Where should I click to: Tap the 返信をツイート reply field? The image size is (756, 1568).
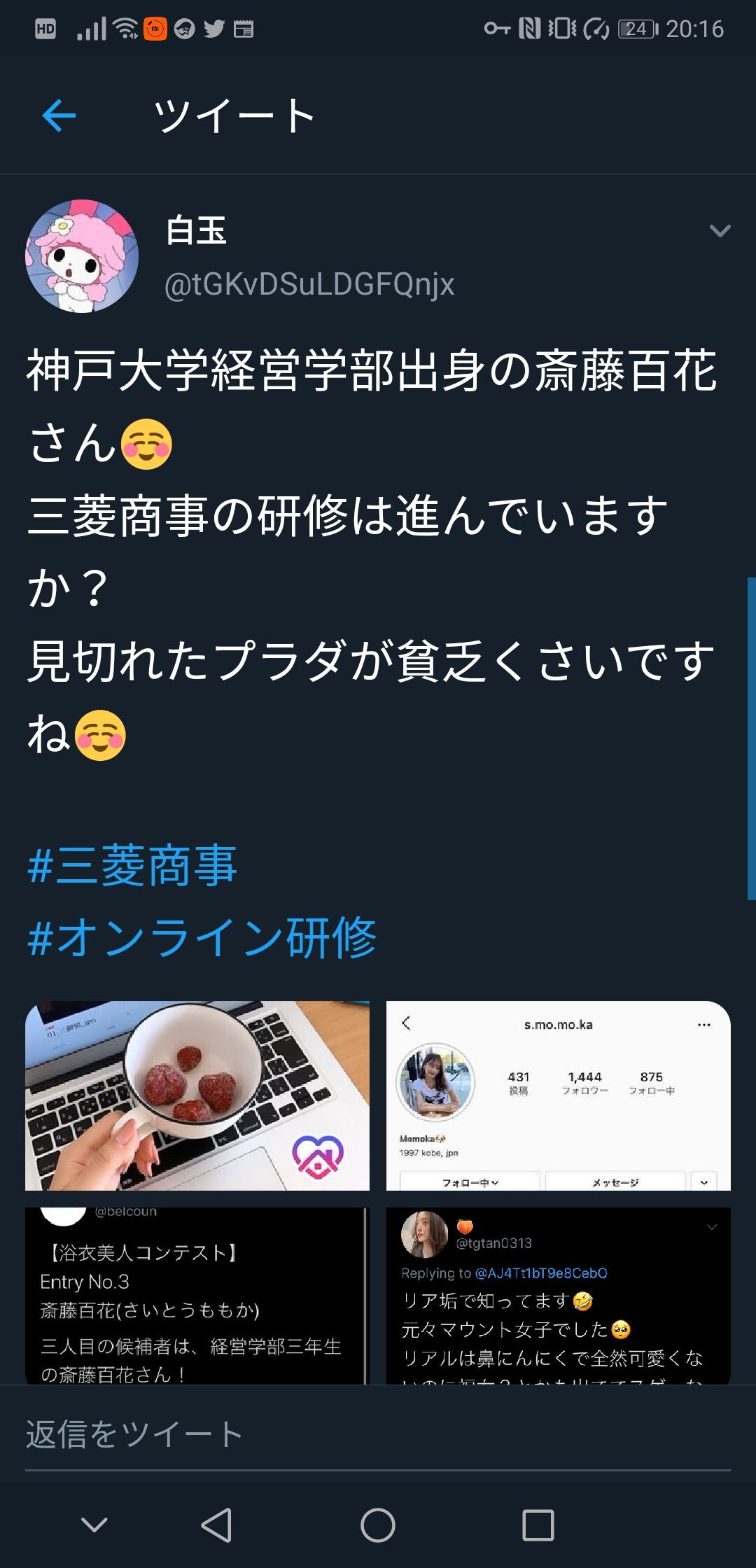(x=378, y=1434)
